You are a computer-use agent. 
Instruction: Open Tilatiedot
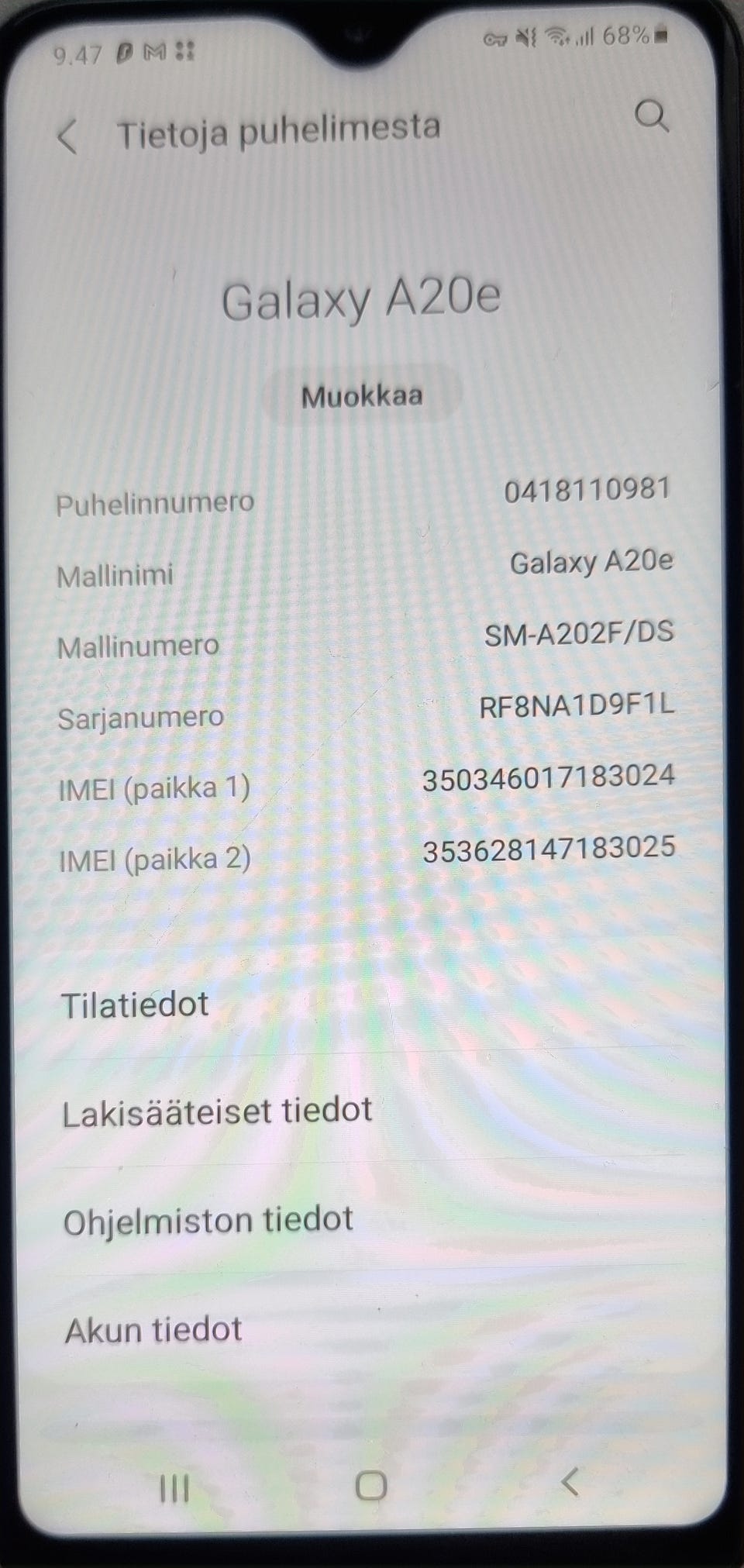coord(370,1005)
